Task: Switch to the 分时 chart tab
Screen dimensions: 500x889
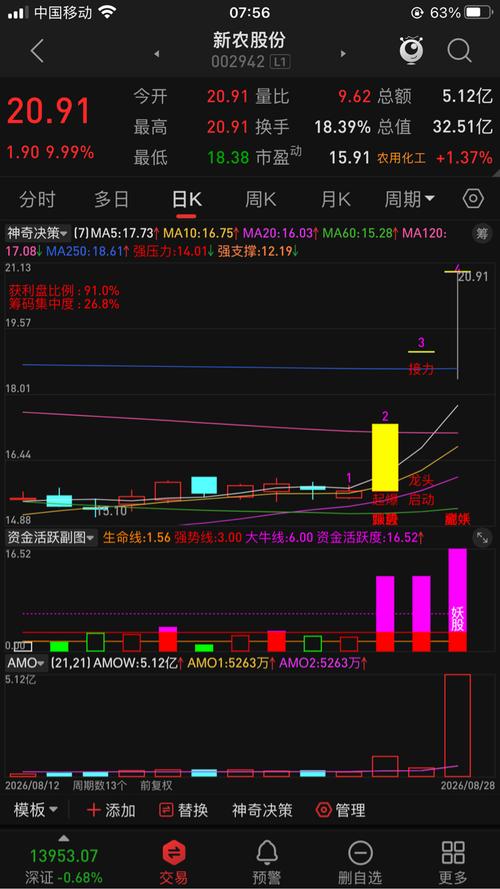Action: [37, 199]
